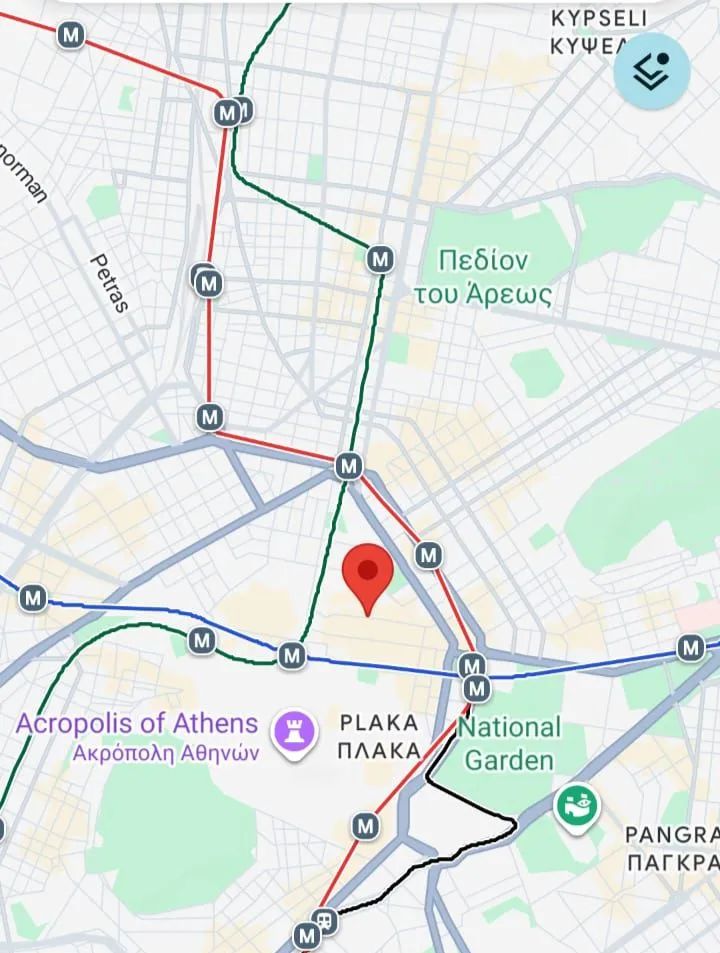
Task: Select the National Garden park label
Action: click(x=510, y=743)
